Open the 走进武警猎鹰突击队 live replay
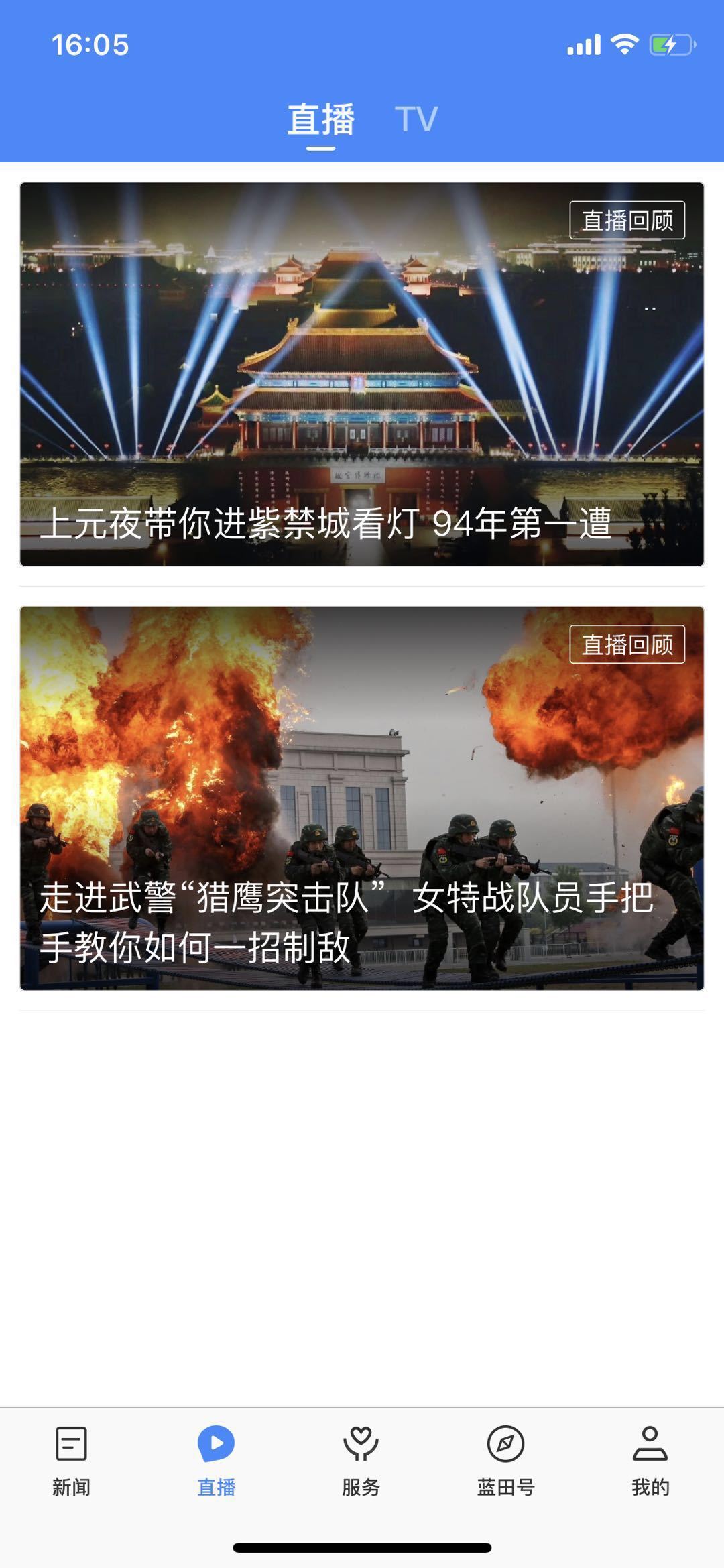This screenshot has width=724, height=1568. point(362,798)
